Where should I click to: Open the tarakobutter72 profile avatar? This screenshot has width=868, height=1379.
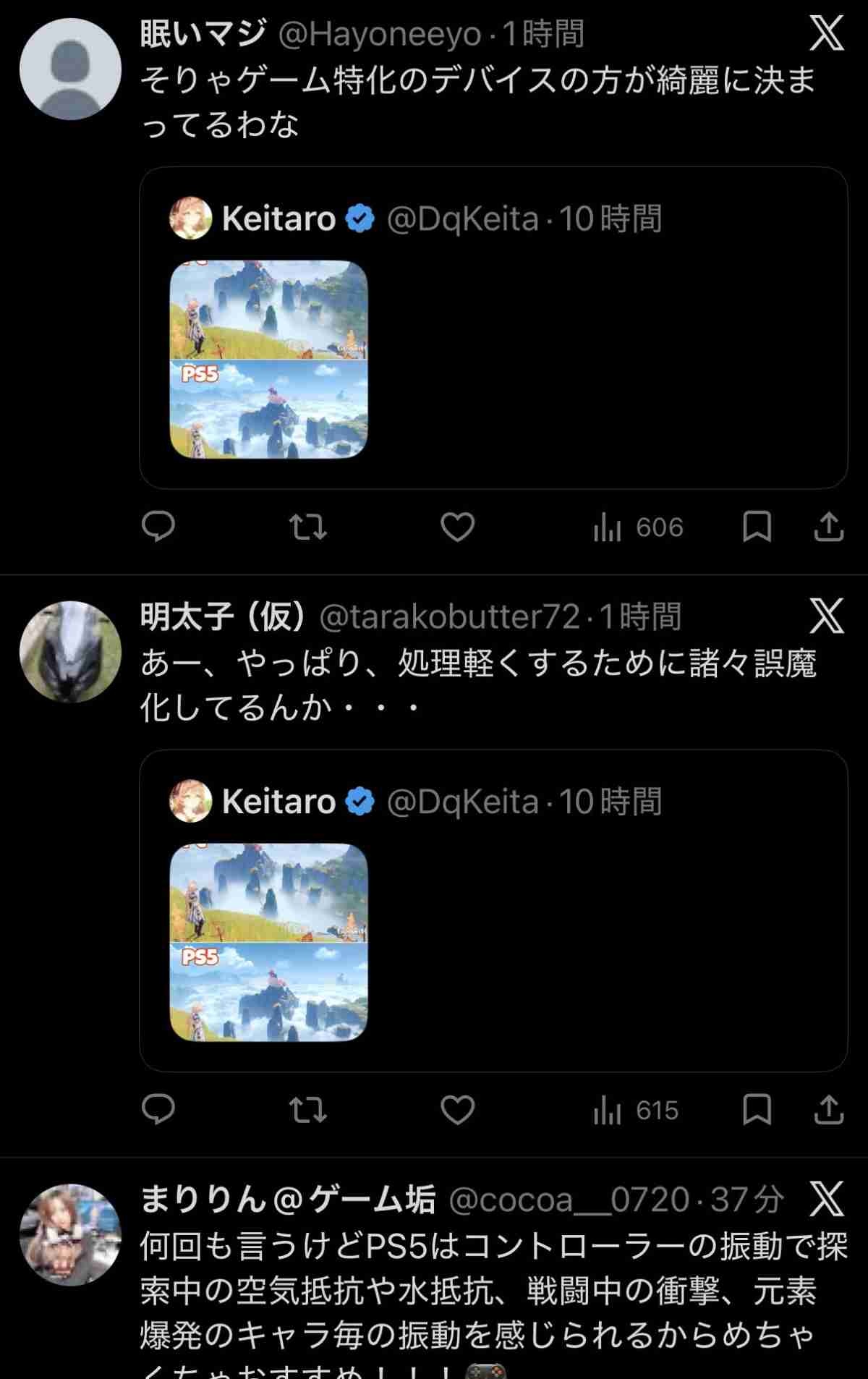click(70, 652)
